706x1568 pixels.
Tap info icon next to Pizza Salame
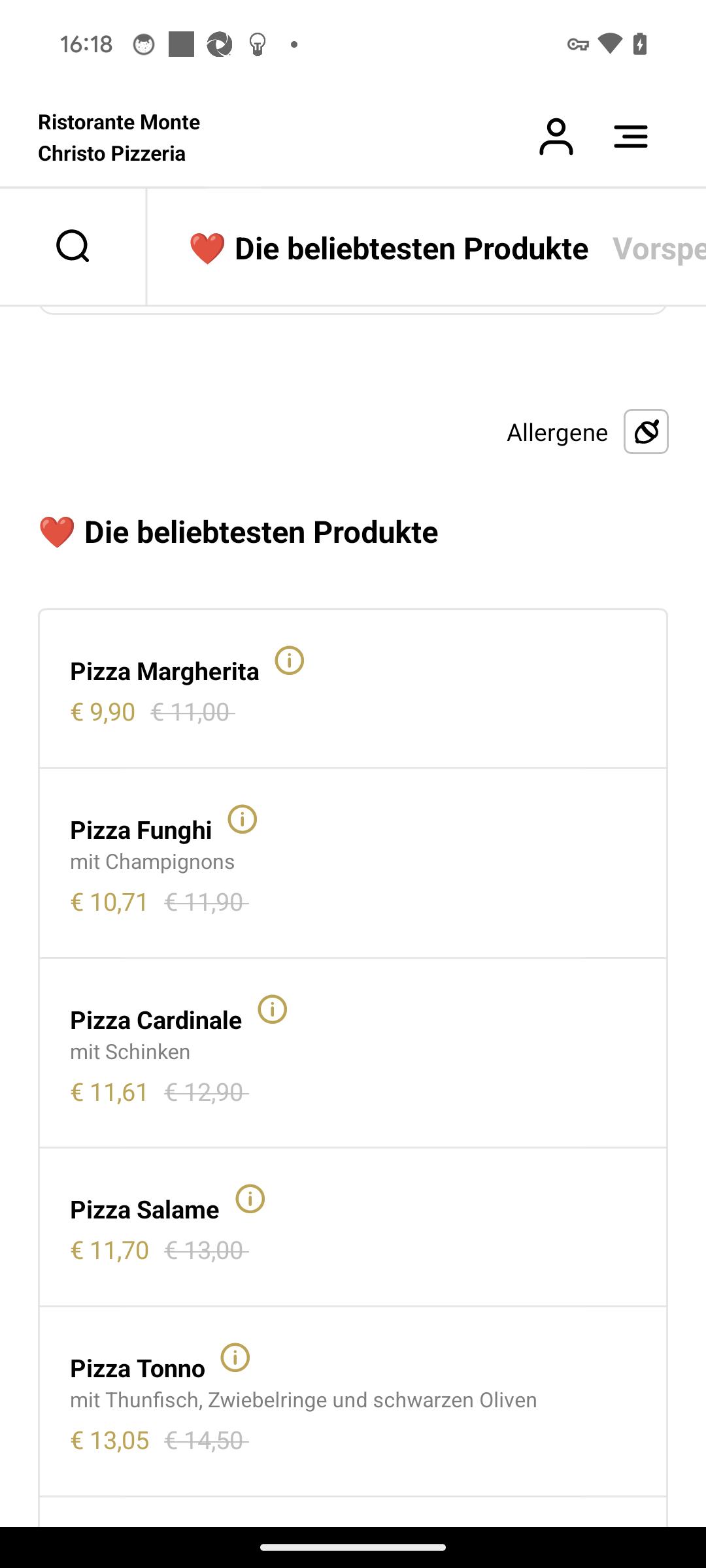(x=250, y=1199)
